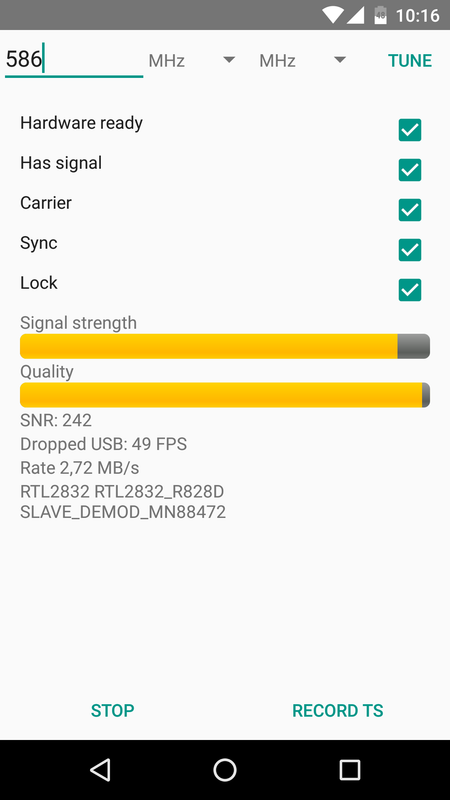Tap the frequency field showing 586
450x800 pixels.
pyautogui.click(x=74, y=60)
